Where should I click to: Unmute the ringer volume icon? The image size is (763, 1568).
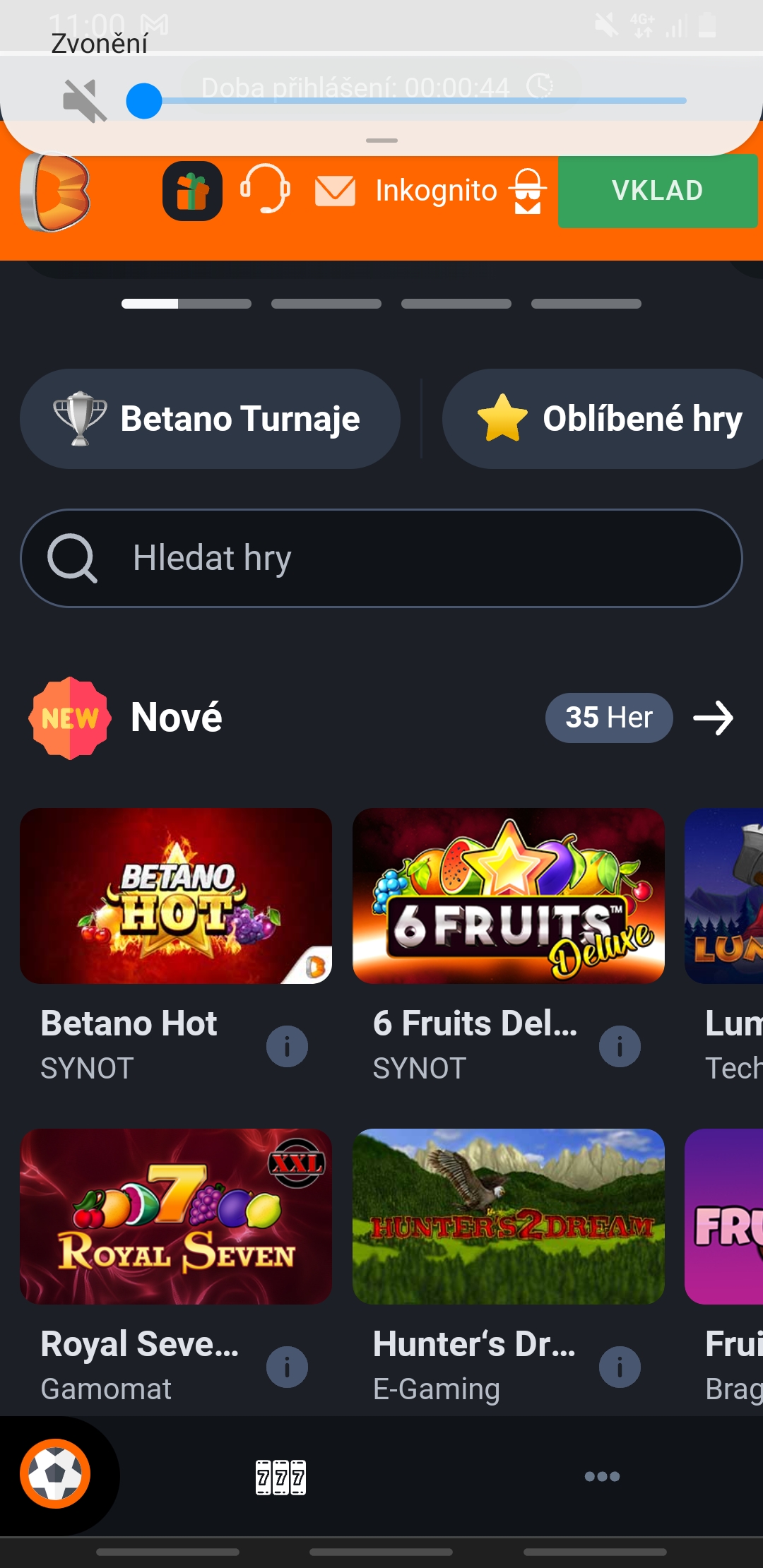tap(84, 100)
